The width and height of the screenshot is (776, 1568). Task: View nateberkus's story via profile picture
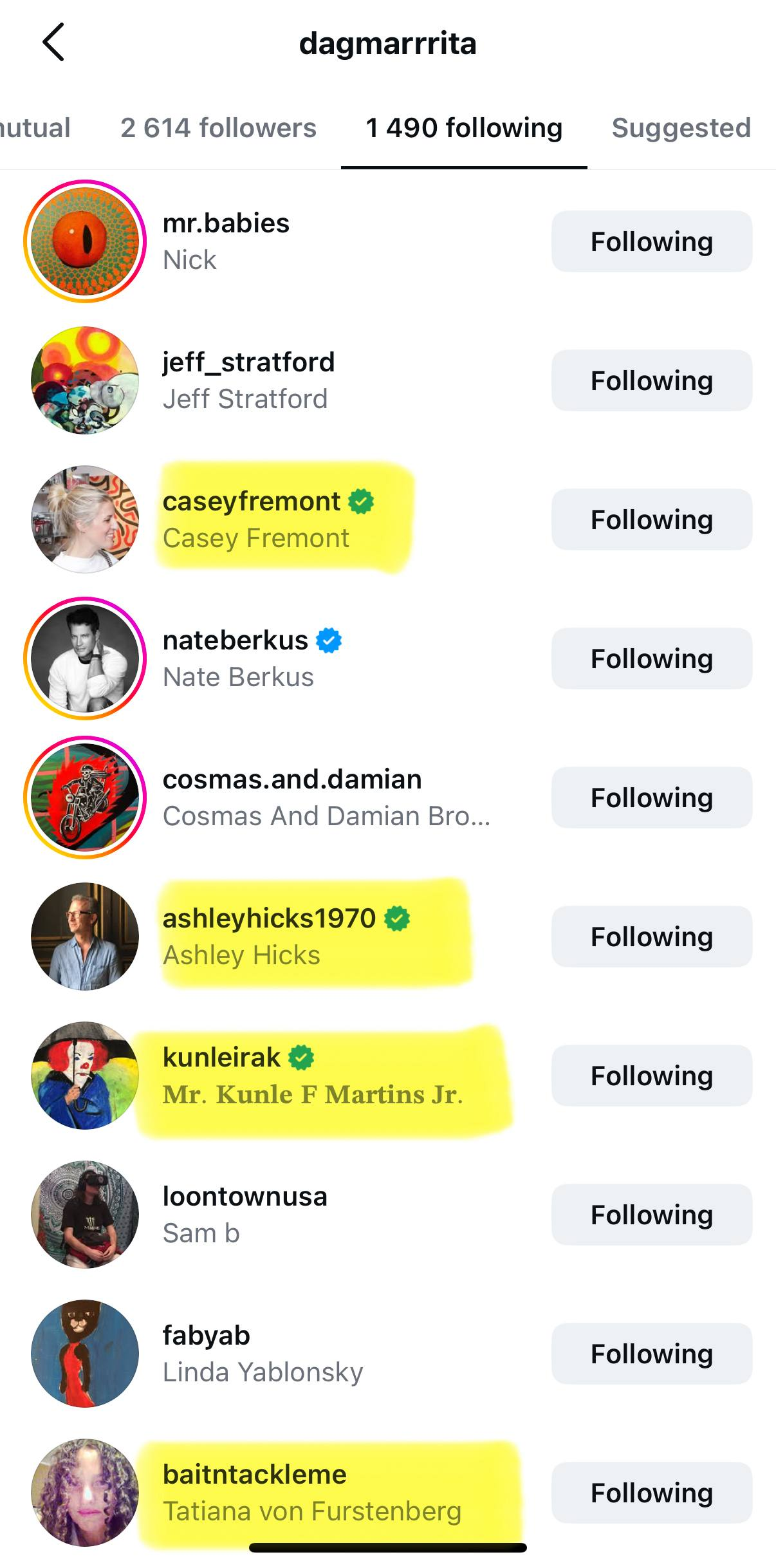85,658
